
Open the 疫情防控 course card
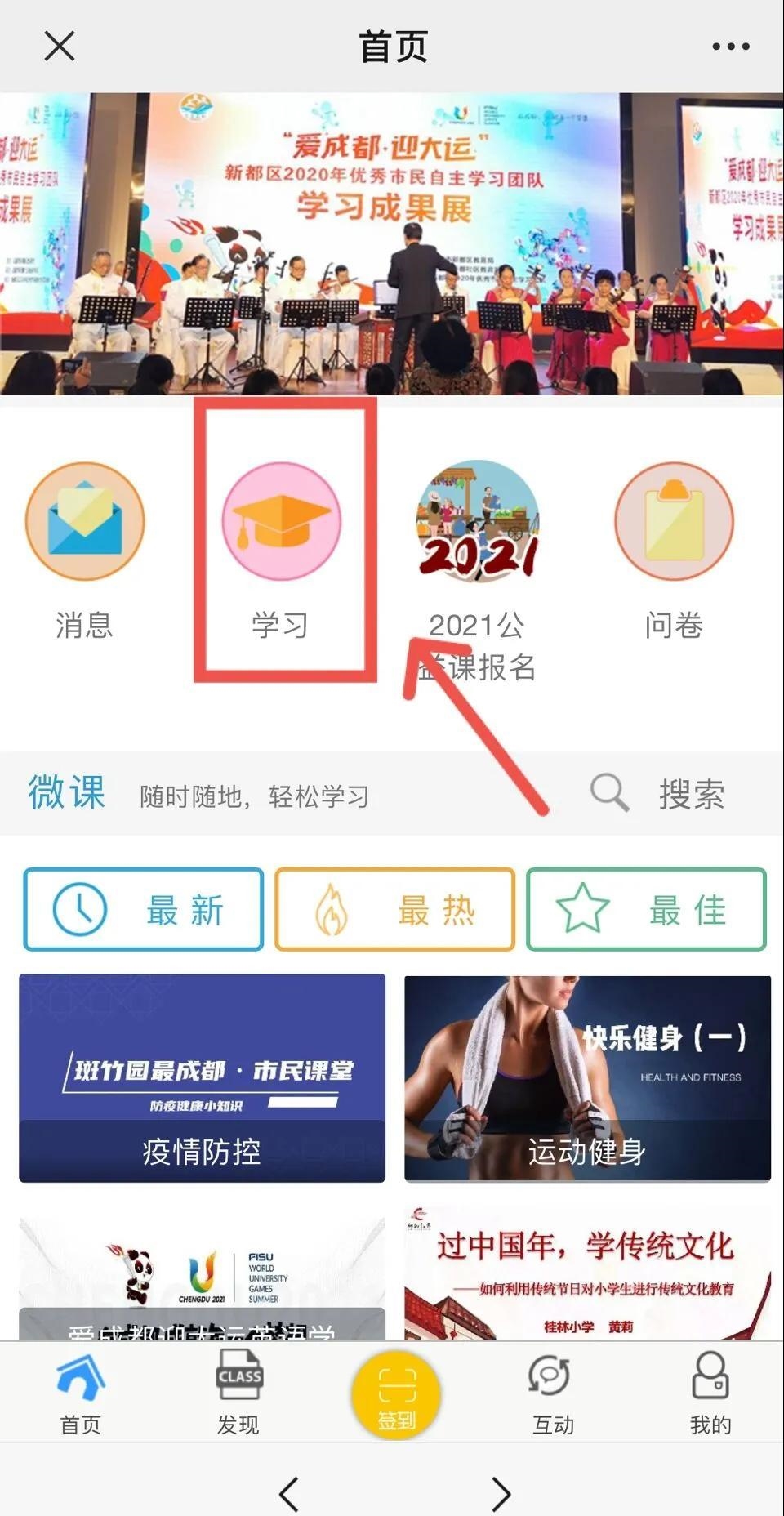click(x=202, y=1078)
